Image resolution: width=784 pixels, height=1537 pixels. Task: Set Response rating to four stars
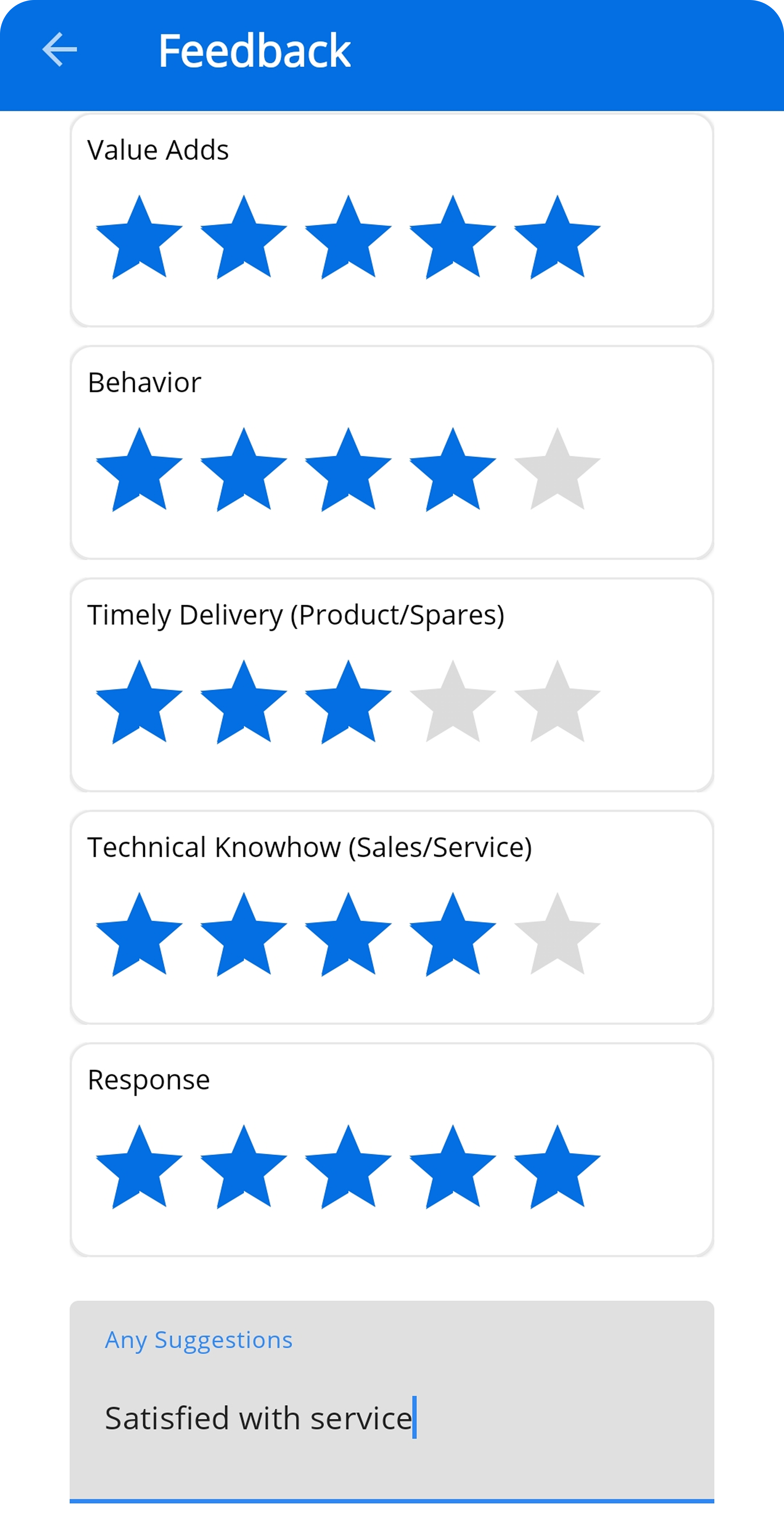click(453, 1168)
